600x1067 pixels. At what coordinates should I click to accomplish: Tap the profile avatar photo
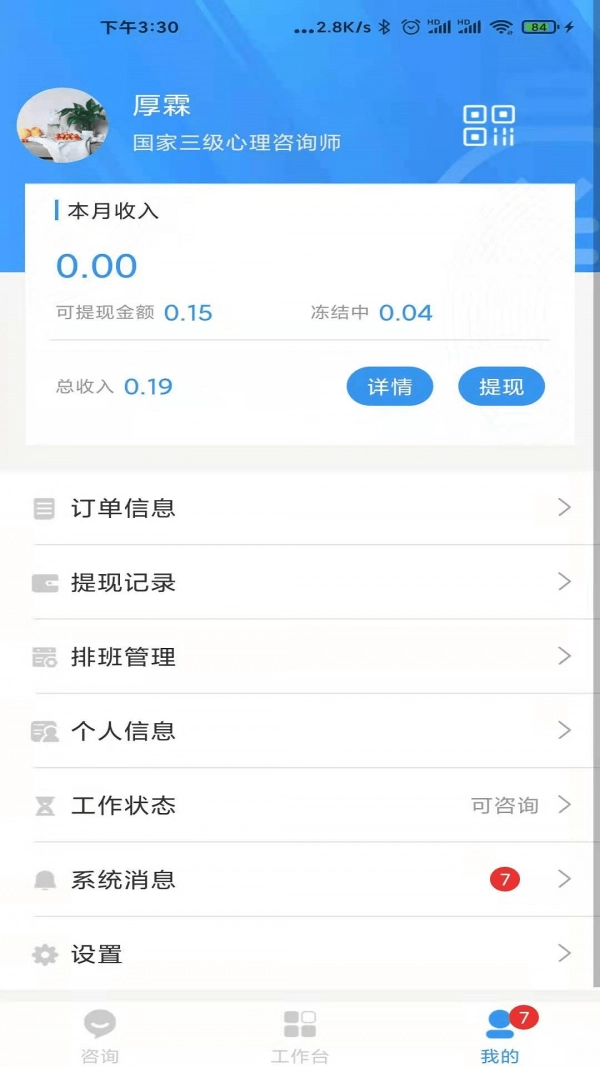[63, 125]
